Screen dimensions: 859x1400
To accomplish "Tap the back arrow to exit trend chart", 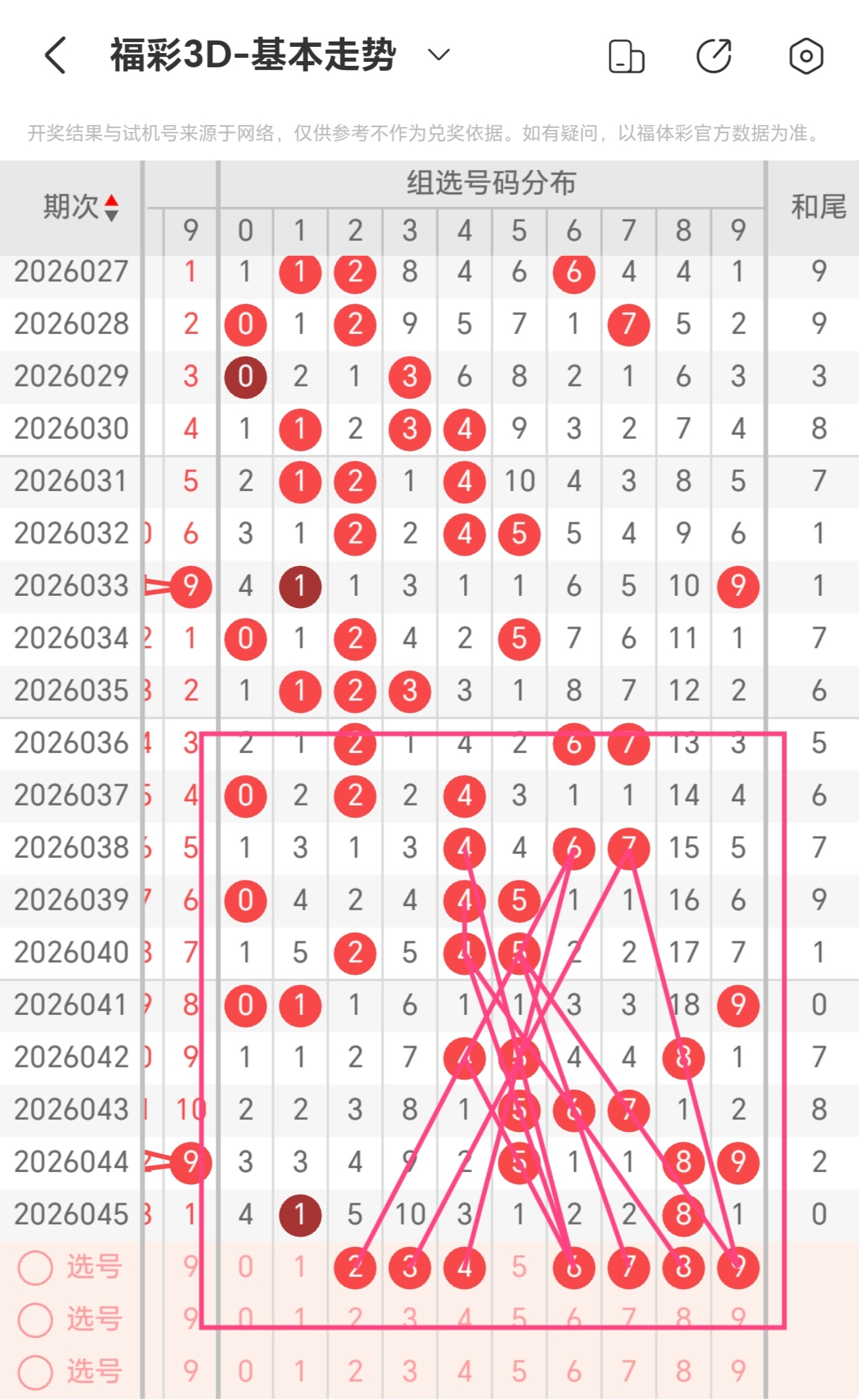I will [54, 56].
